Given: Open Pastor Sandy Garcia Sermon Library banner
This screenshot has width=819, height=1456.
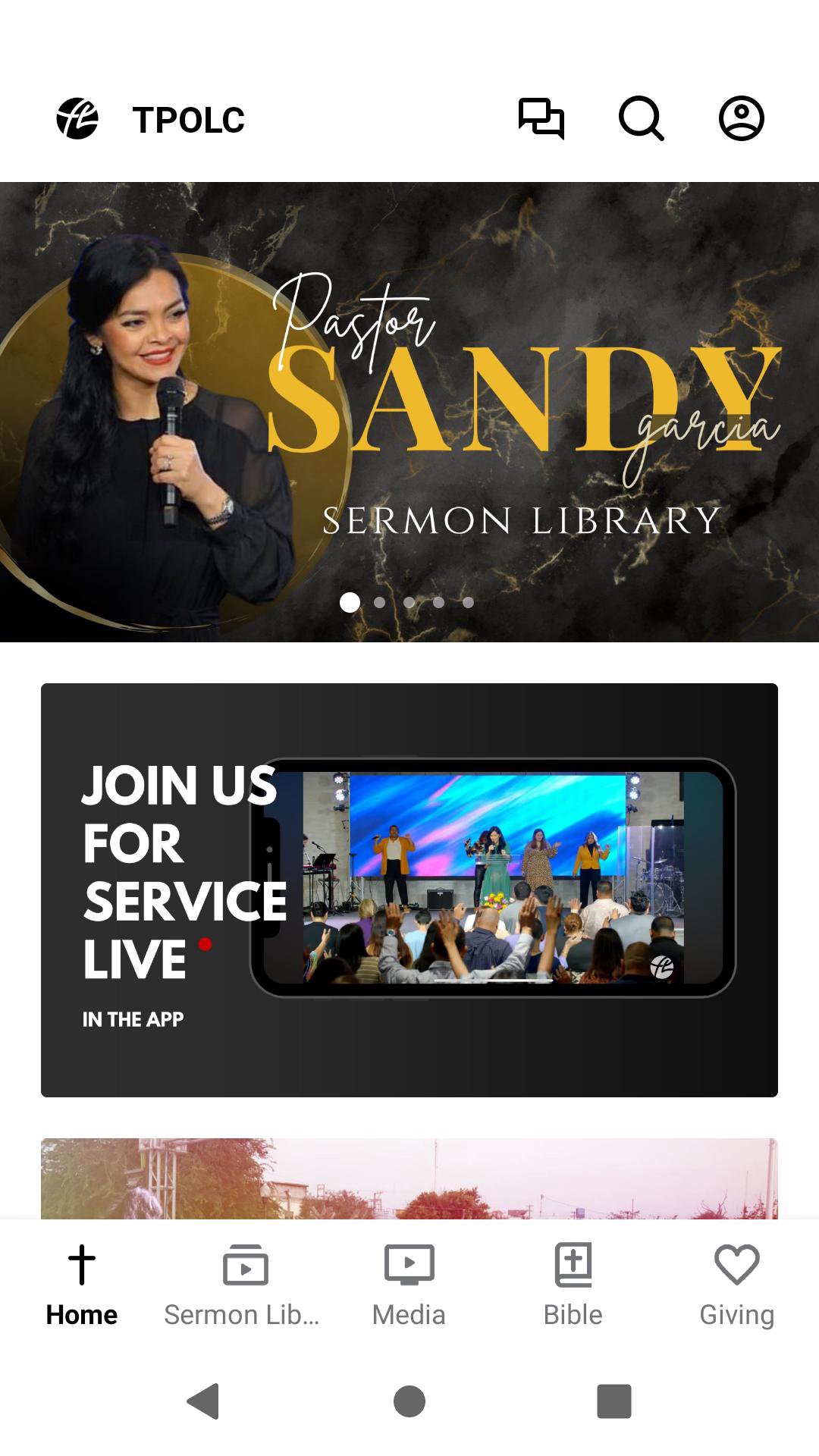Looking at the screenshot, I should coord(409,412).
